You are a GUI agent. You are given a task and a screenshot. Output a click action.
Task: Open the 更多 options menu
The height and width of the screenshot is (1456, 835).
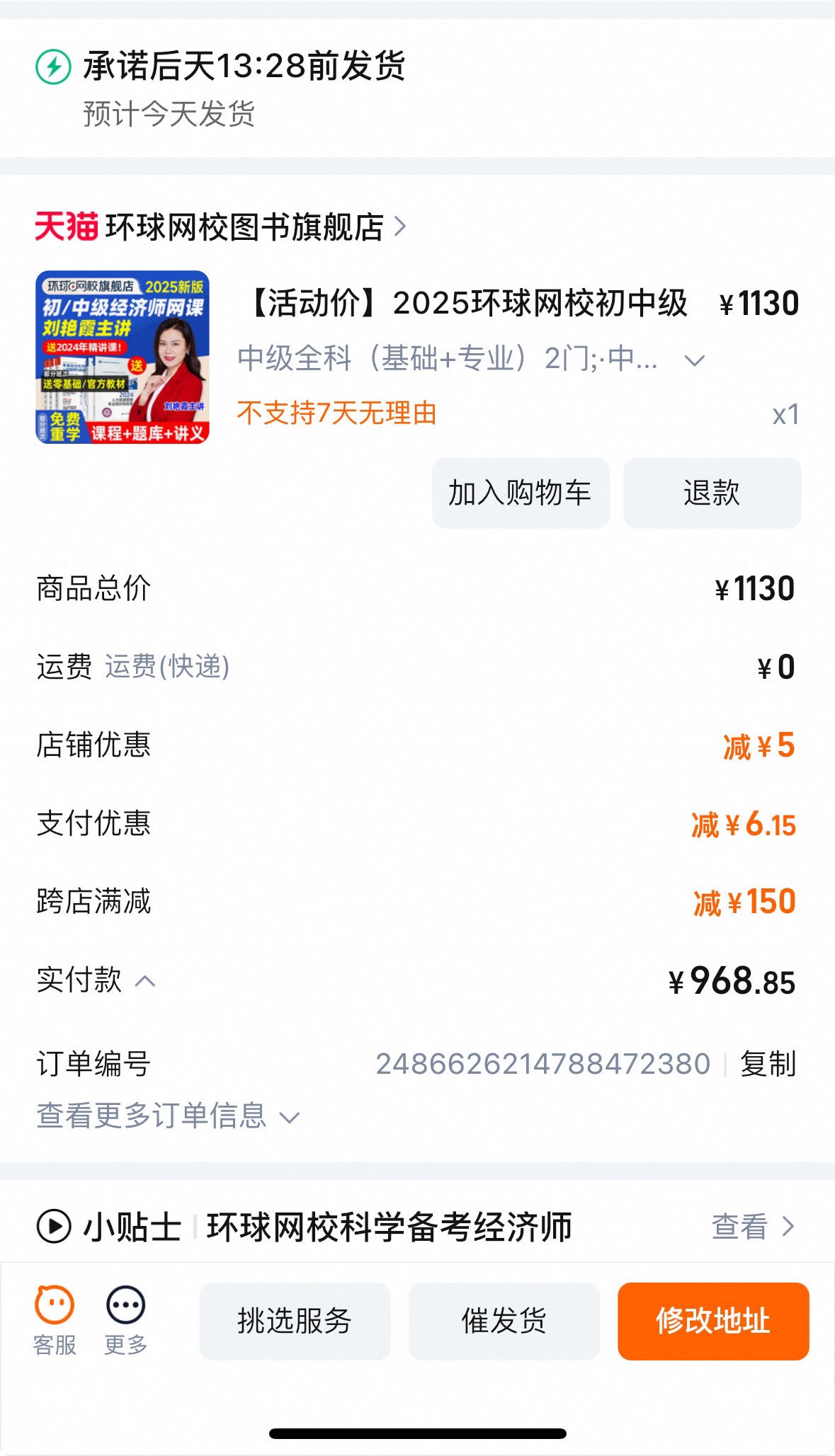(125, 1321)
